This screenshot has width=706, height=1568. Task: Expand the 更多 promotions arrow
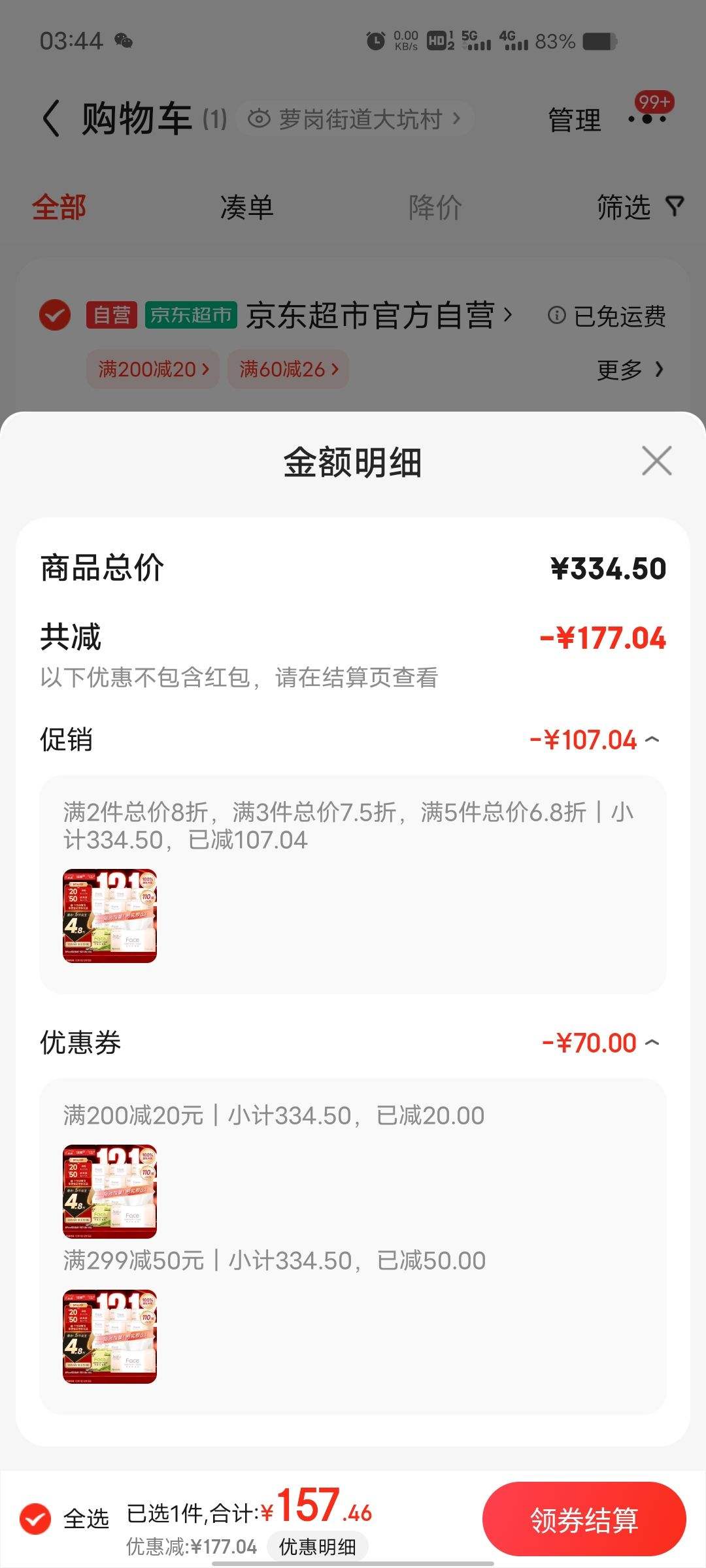tap(632, 370)
